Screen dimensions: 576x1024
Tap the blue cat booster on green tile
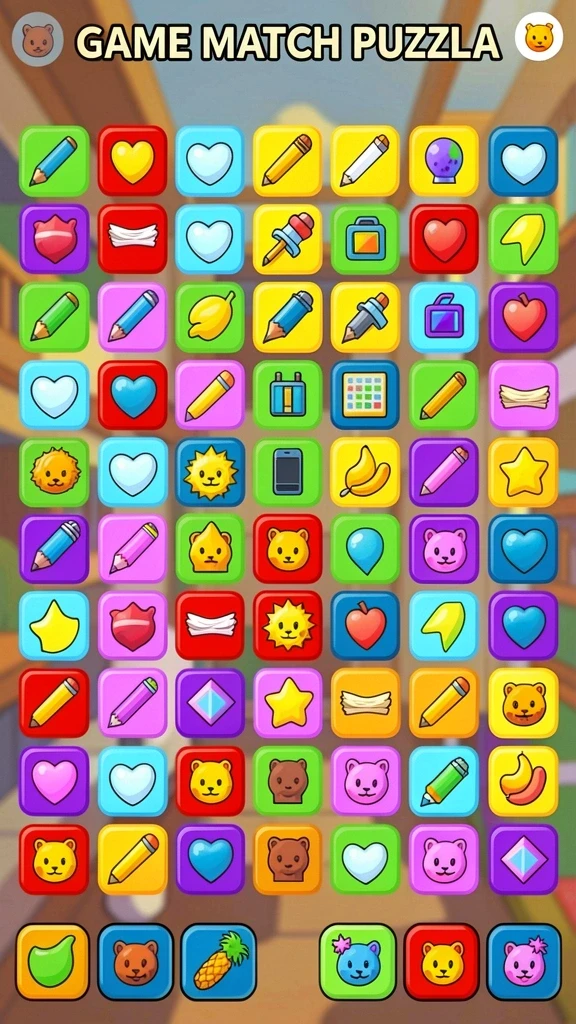[358, 962]
